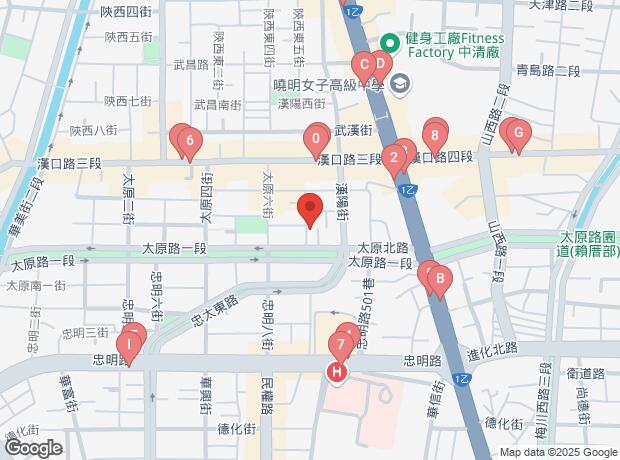
Task: Tap map marker labeled 0
Action: 316,139
